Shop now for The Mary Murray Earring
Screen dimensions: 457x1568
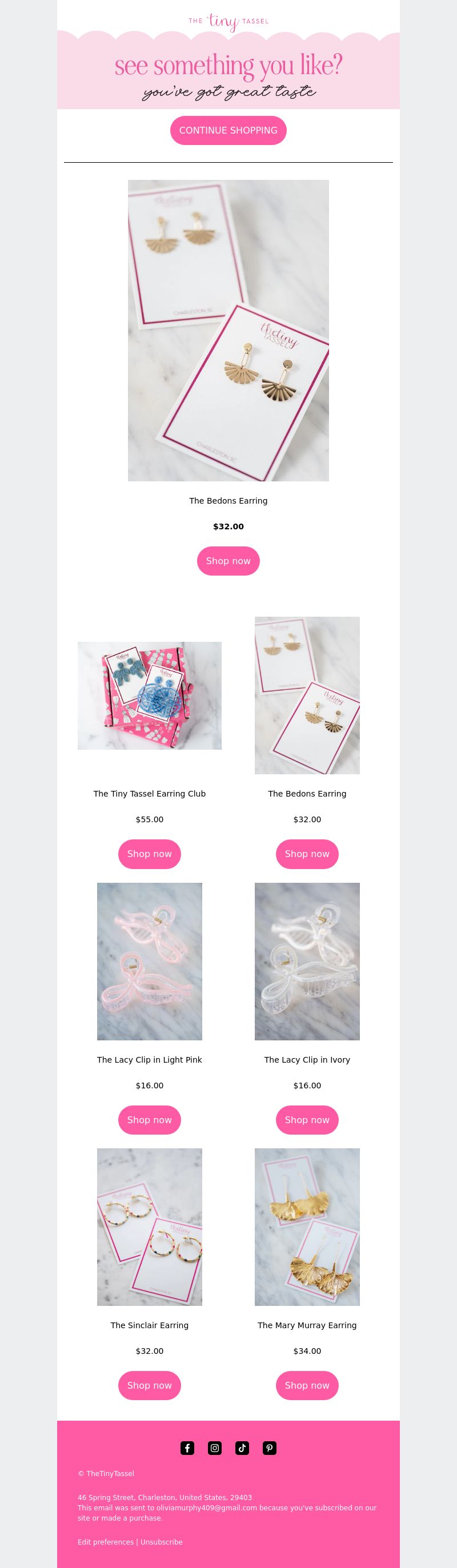(x=307, y=1385)
